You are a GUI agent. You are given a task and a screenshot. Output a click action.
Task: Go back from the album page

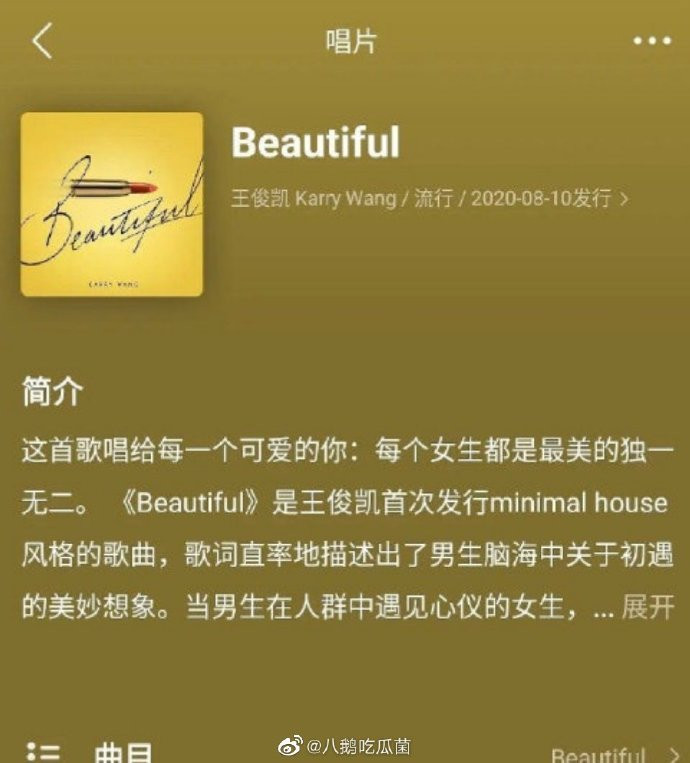(42, 42)
